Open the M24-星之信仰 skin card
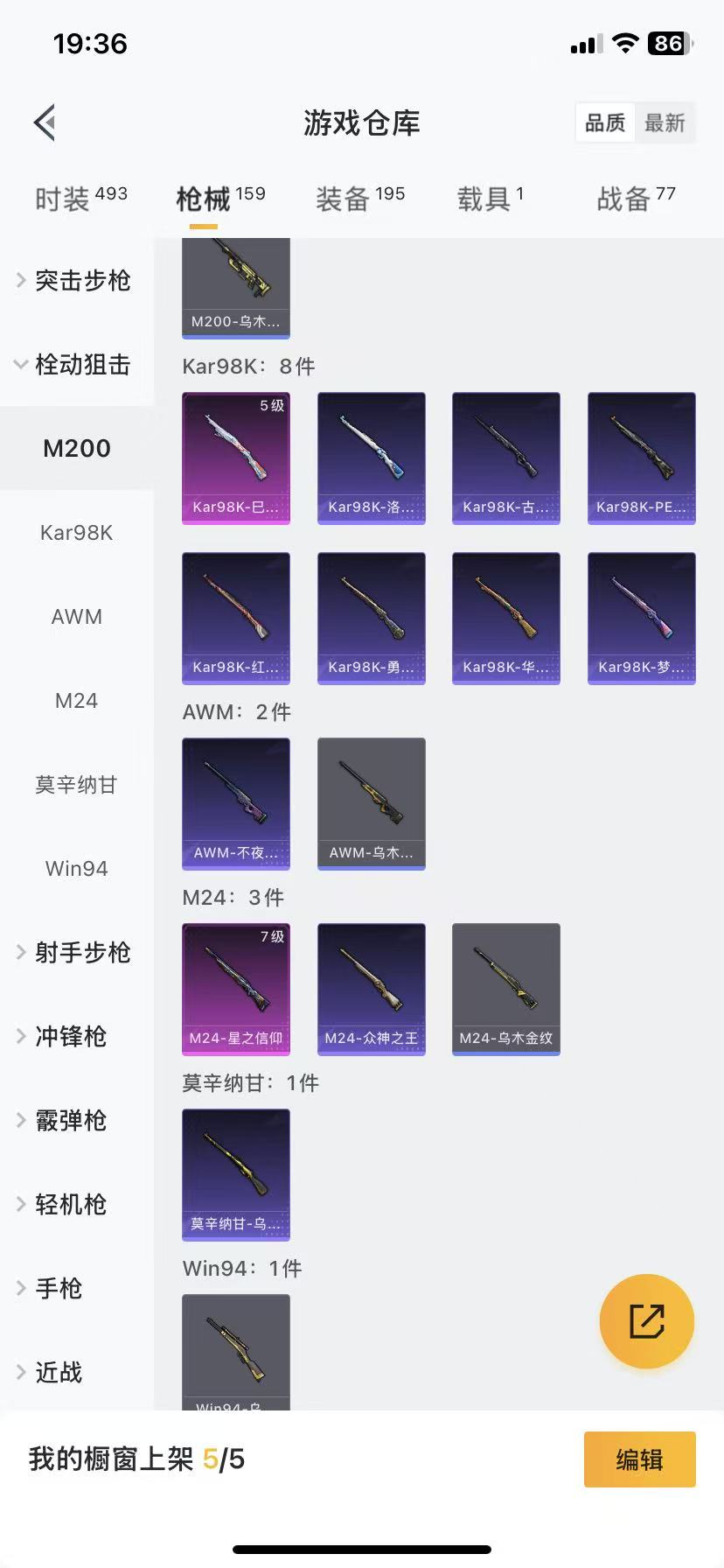 235,989
